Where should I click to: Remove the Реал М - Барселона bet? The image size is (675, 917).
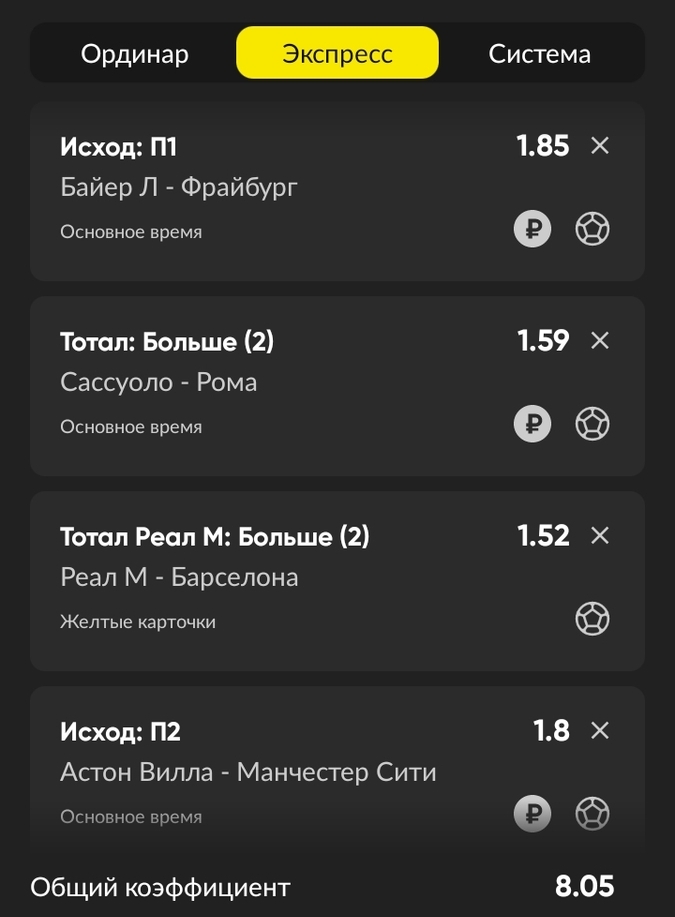click(600, 536)
